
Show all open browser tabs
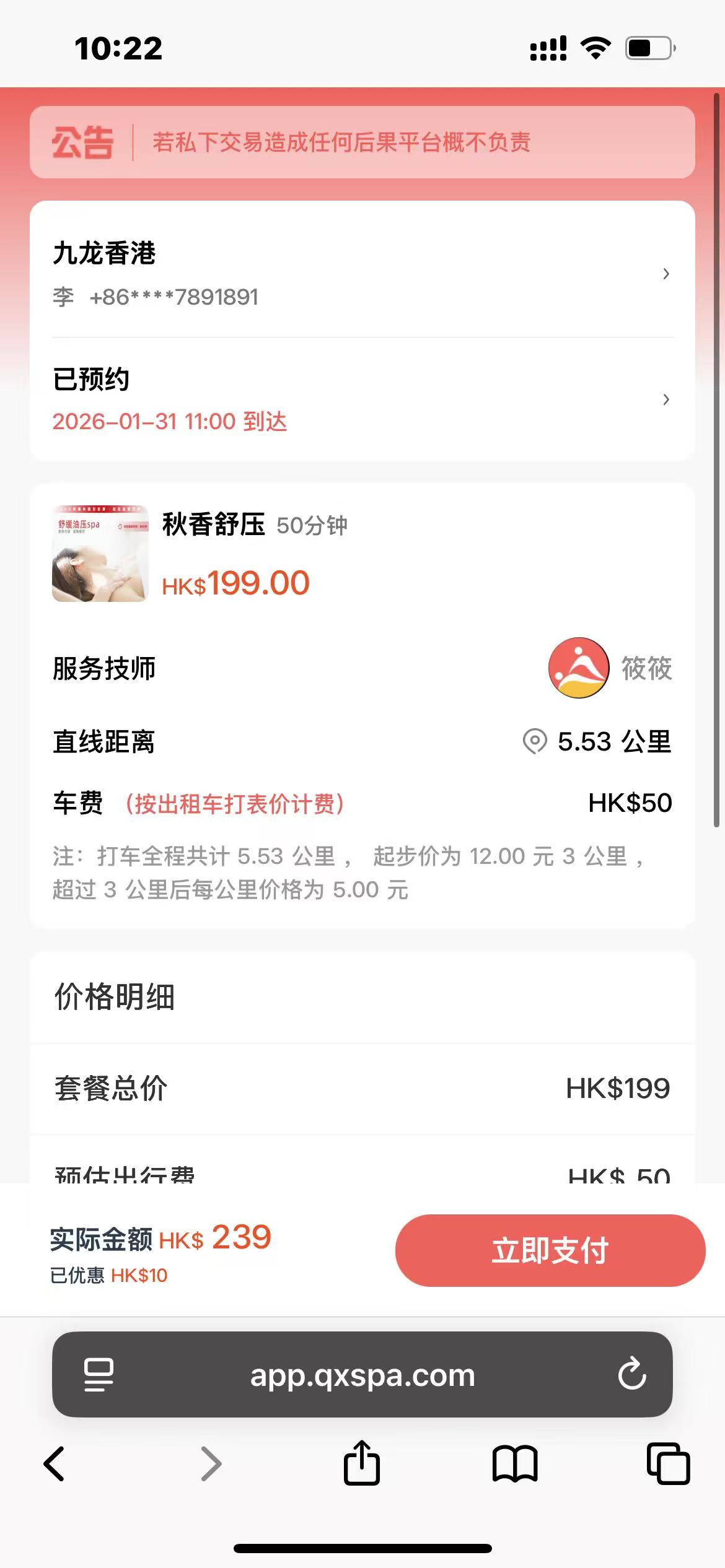pyautogui.click(x=668, y=1464)
